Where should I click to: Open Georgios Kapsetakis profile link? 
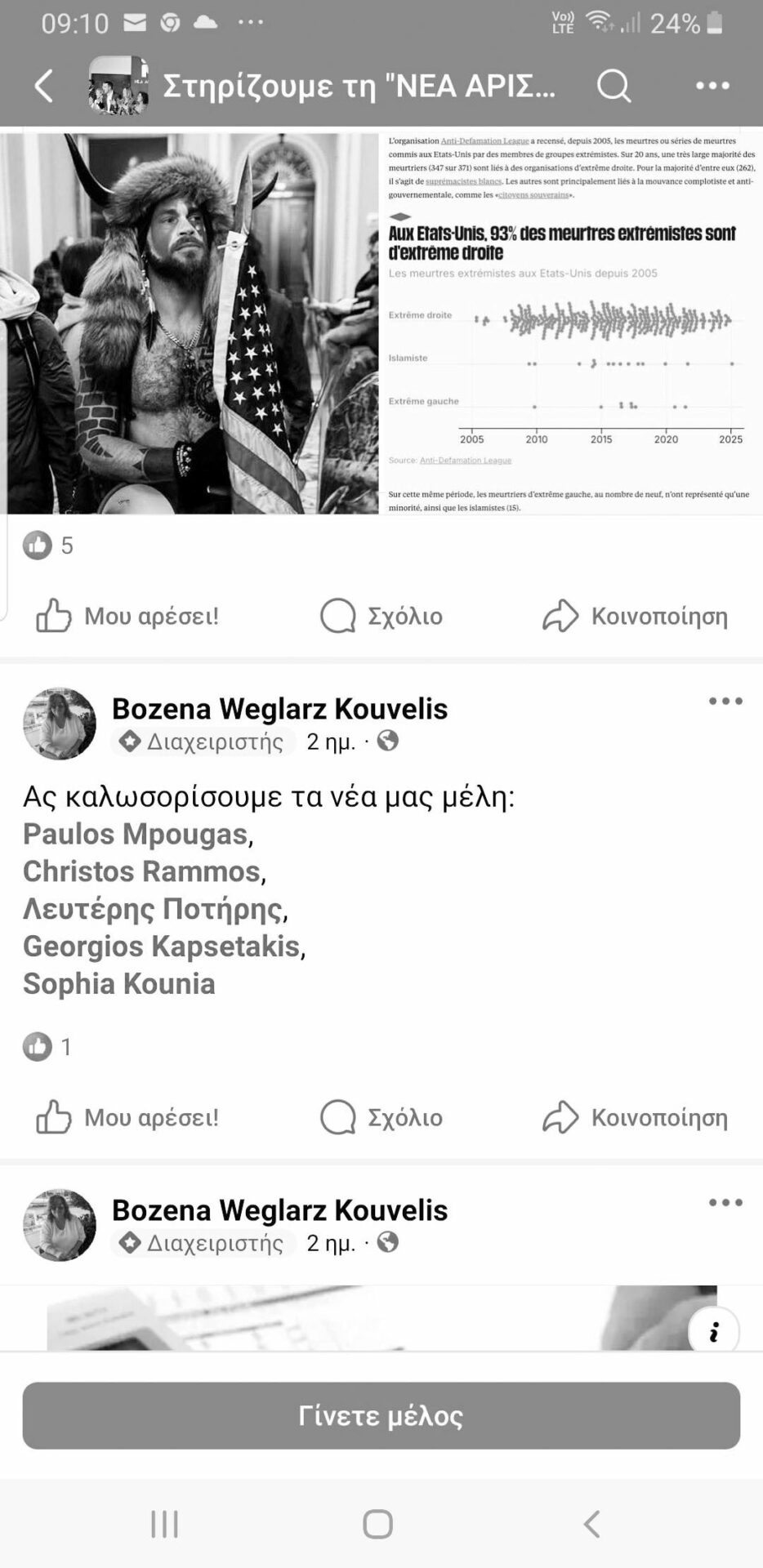161,946
